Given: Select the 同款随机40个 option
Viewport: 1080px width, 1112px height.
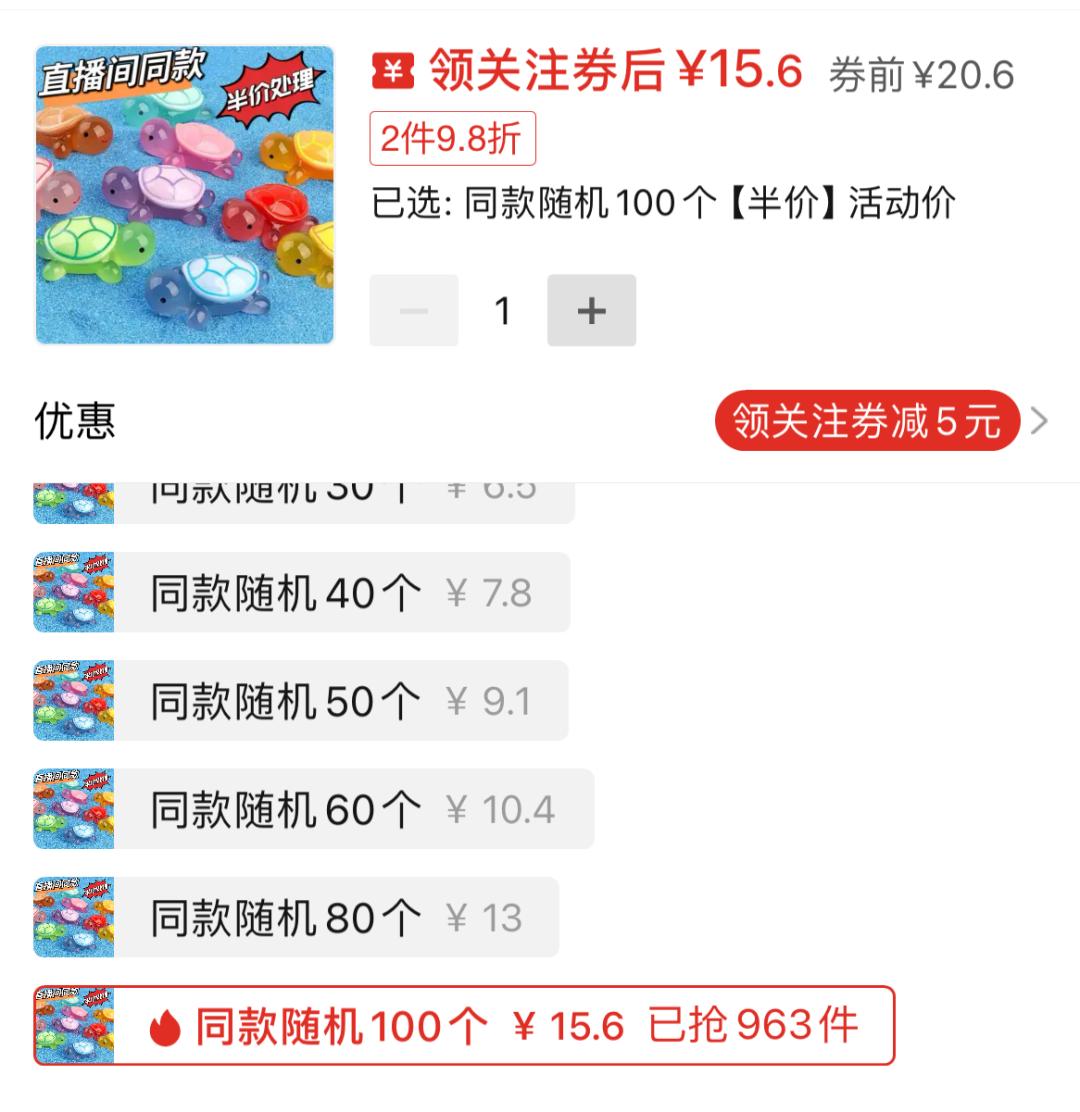Looking at the screenshot, I should coord(301,593).
